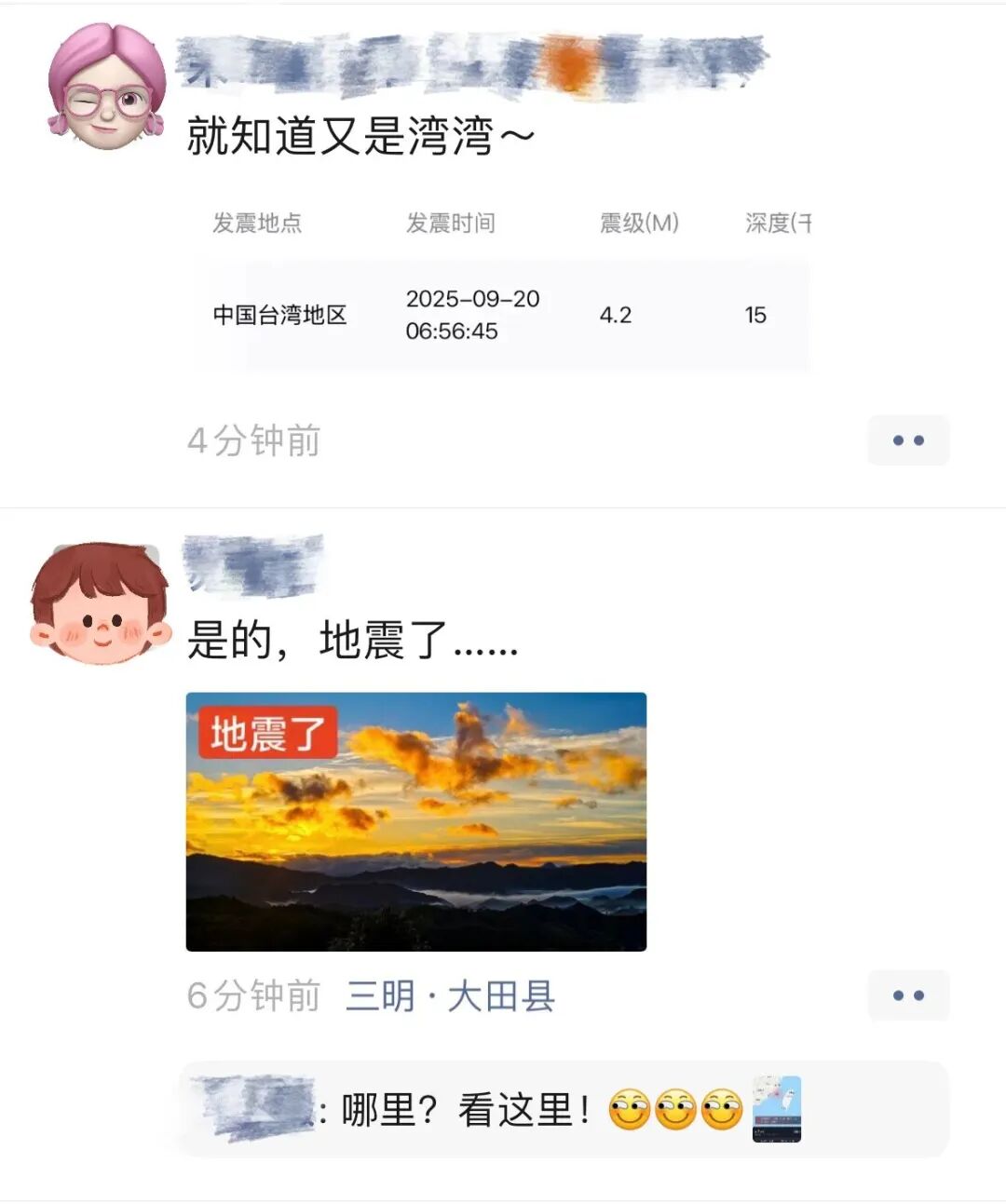Viewport: 1006px width, 1204px height.
Task: Open the red-haired cartoon avatar's profile
Action: [101, 603]
